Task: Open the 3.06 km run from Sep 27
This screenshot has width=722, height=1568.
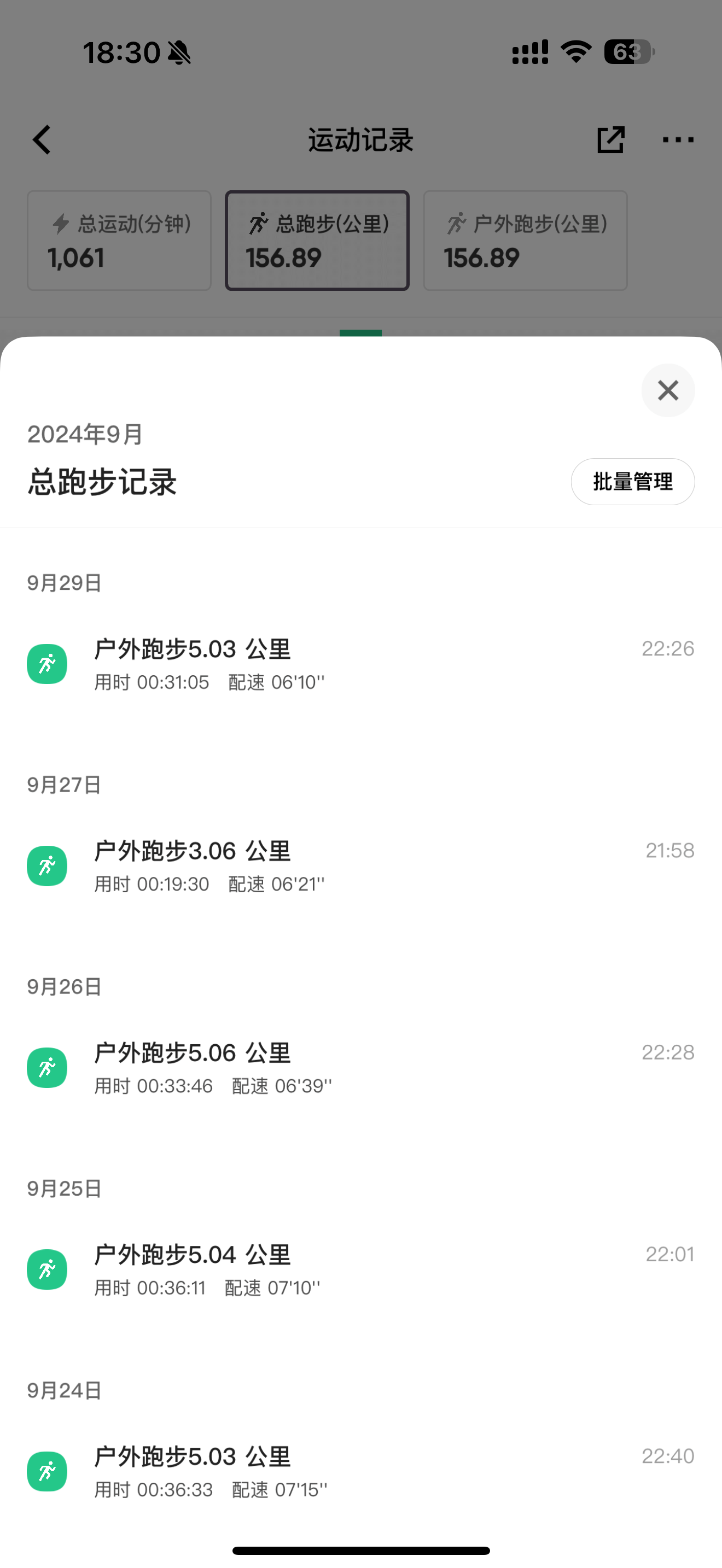Action: [x=243, y=865]
